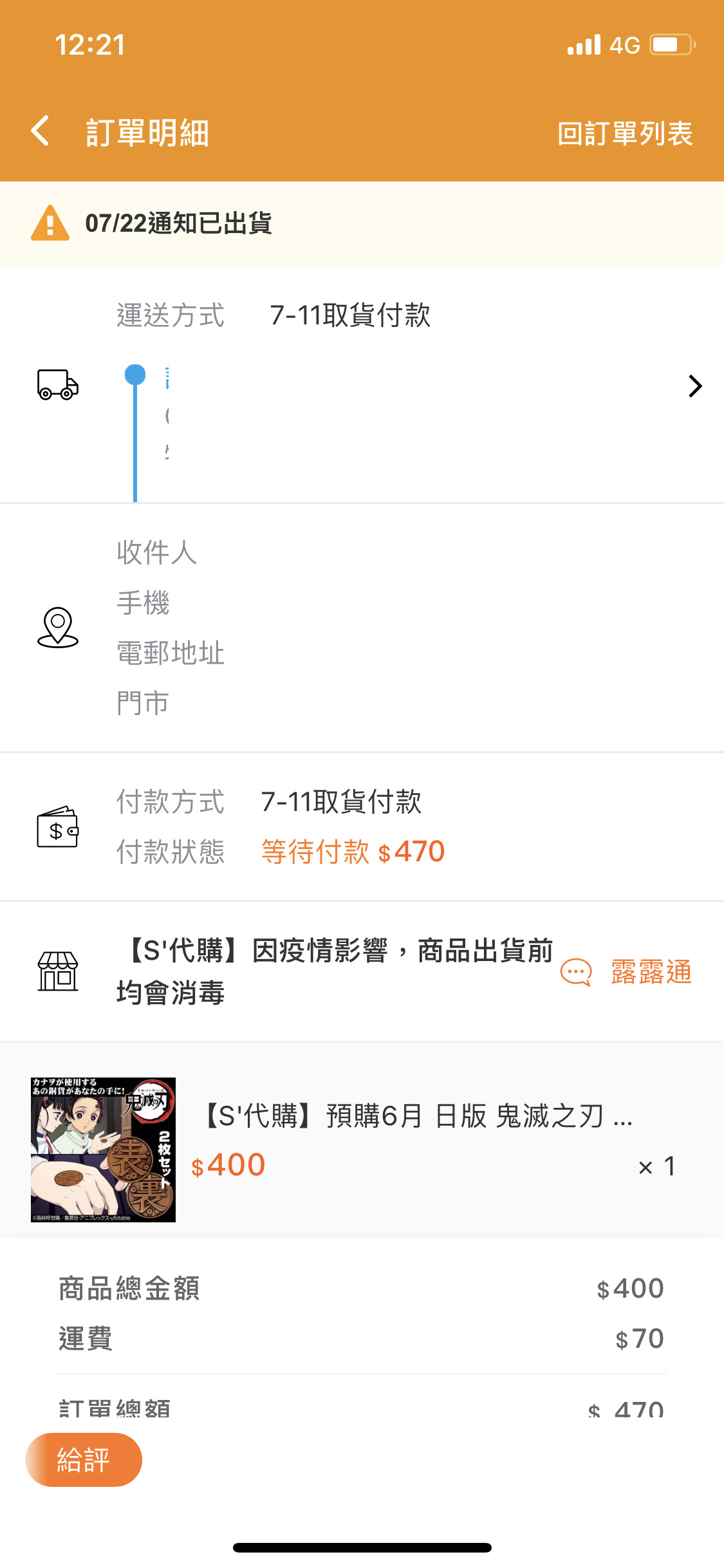Tap 給評 to leave a review
The width and height of the screenshot is (724, 1568).
pyautogui.click(x=84, y=1460)
